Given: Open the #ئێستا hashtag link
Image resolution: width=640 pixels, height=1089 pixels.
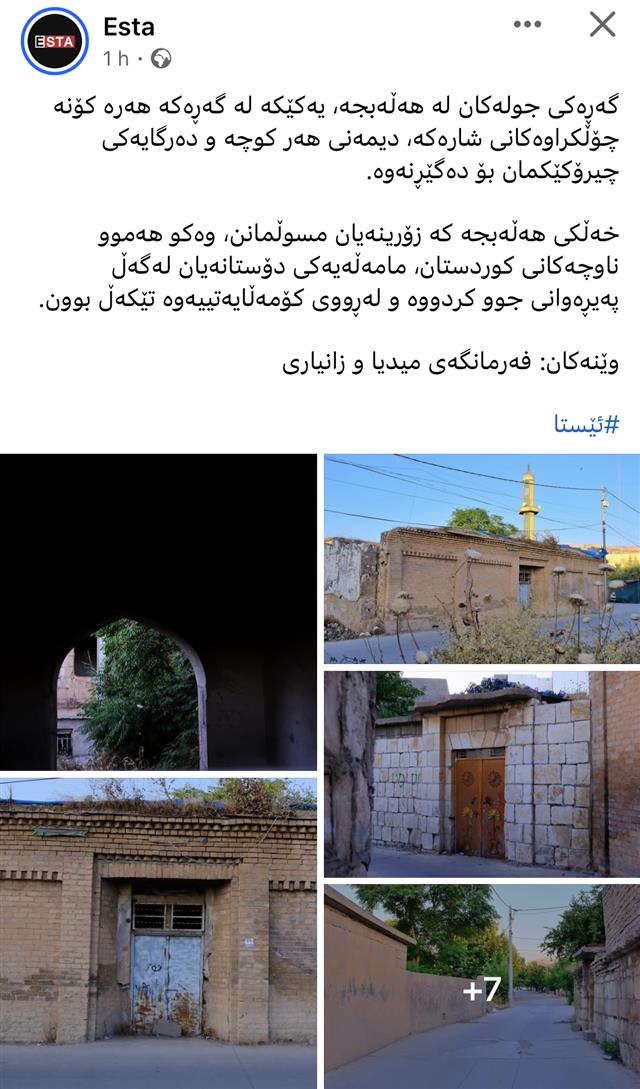Looking at the screenshot, I should 587,424.
